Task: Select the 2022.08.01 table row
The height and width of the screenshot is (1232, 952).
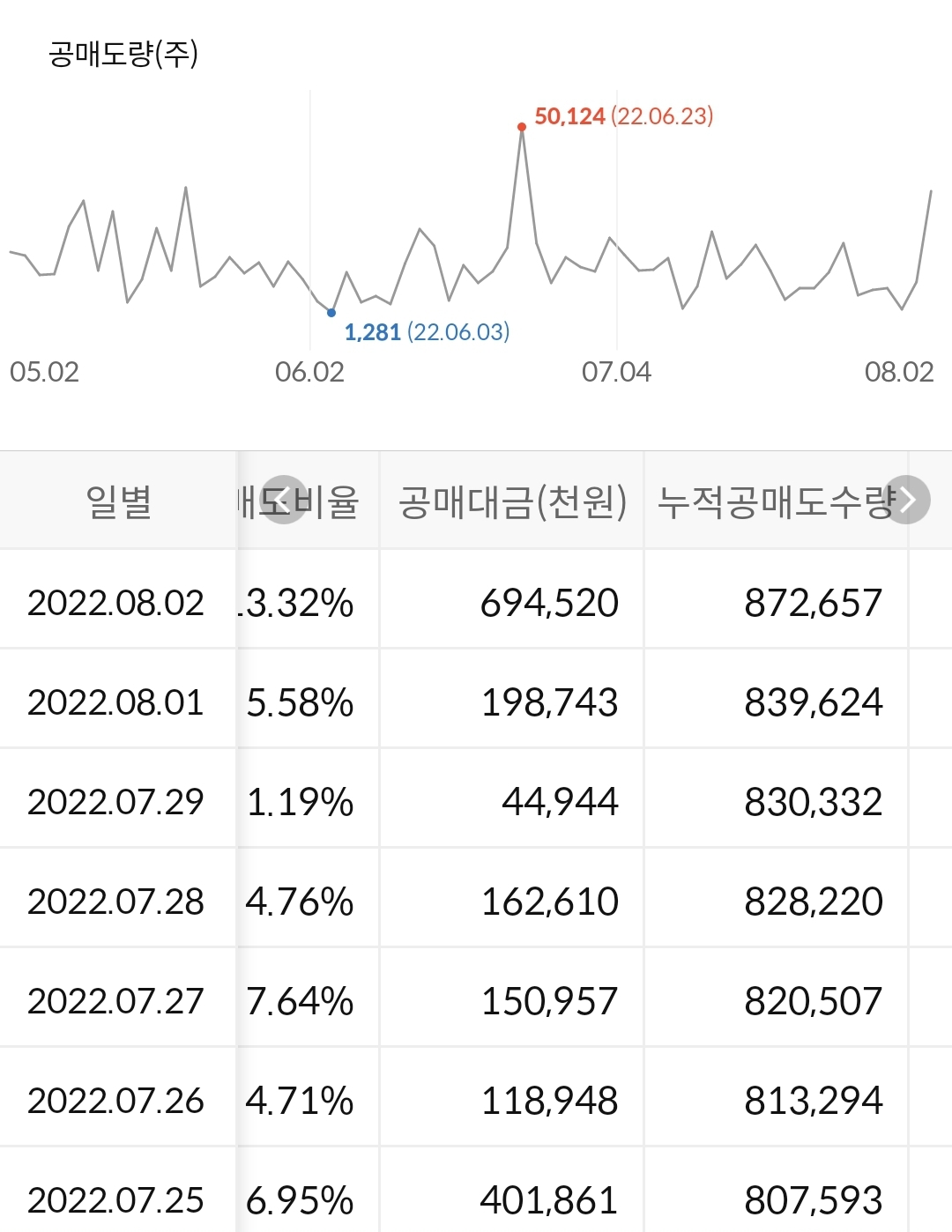Action: (x=476, y=702)
